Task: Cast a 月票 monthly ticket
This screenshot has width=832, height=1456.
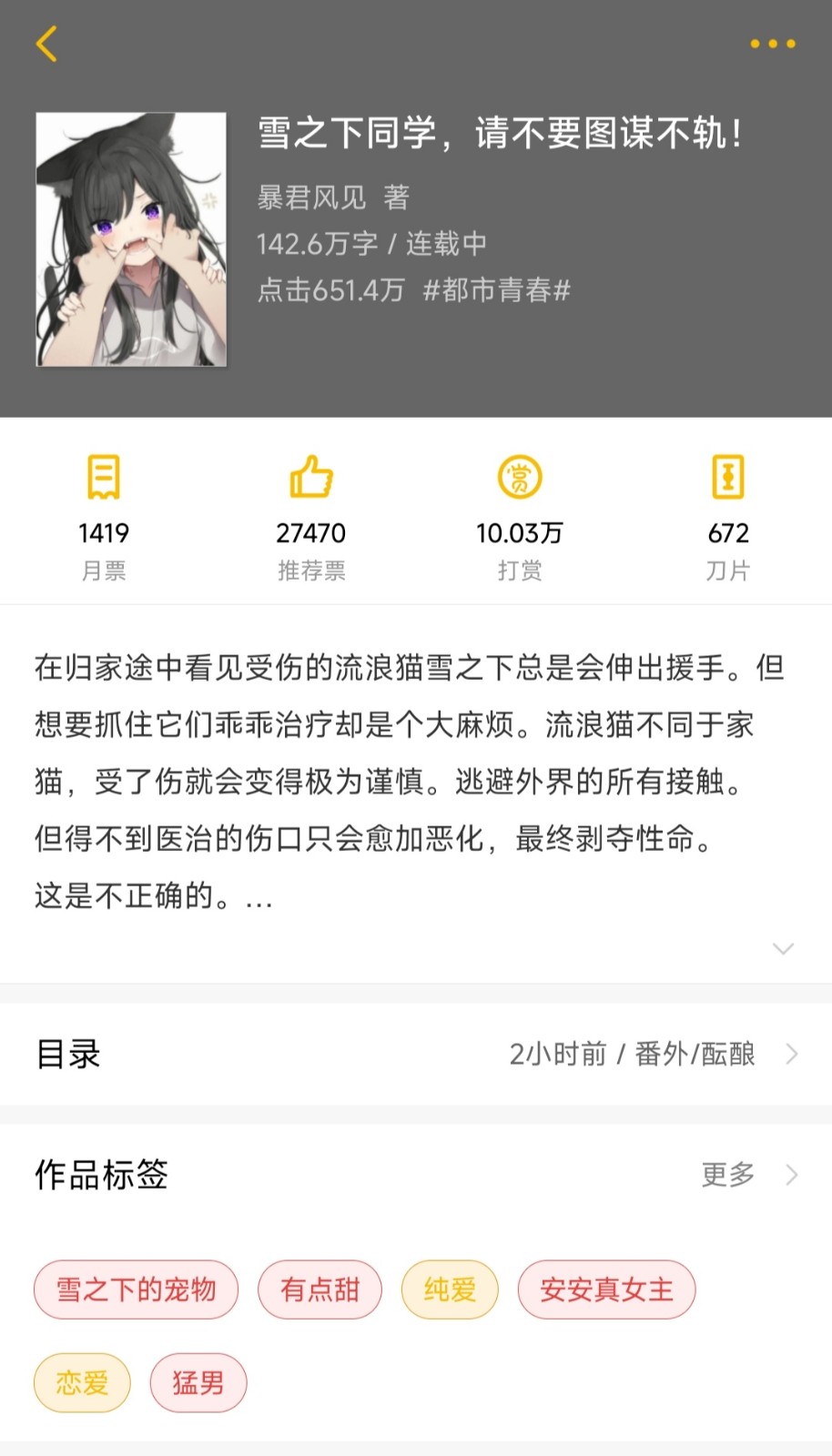Action: click(104, 514)
